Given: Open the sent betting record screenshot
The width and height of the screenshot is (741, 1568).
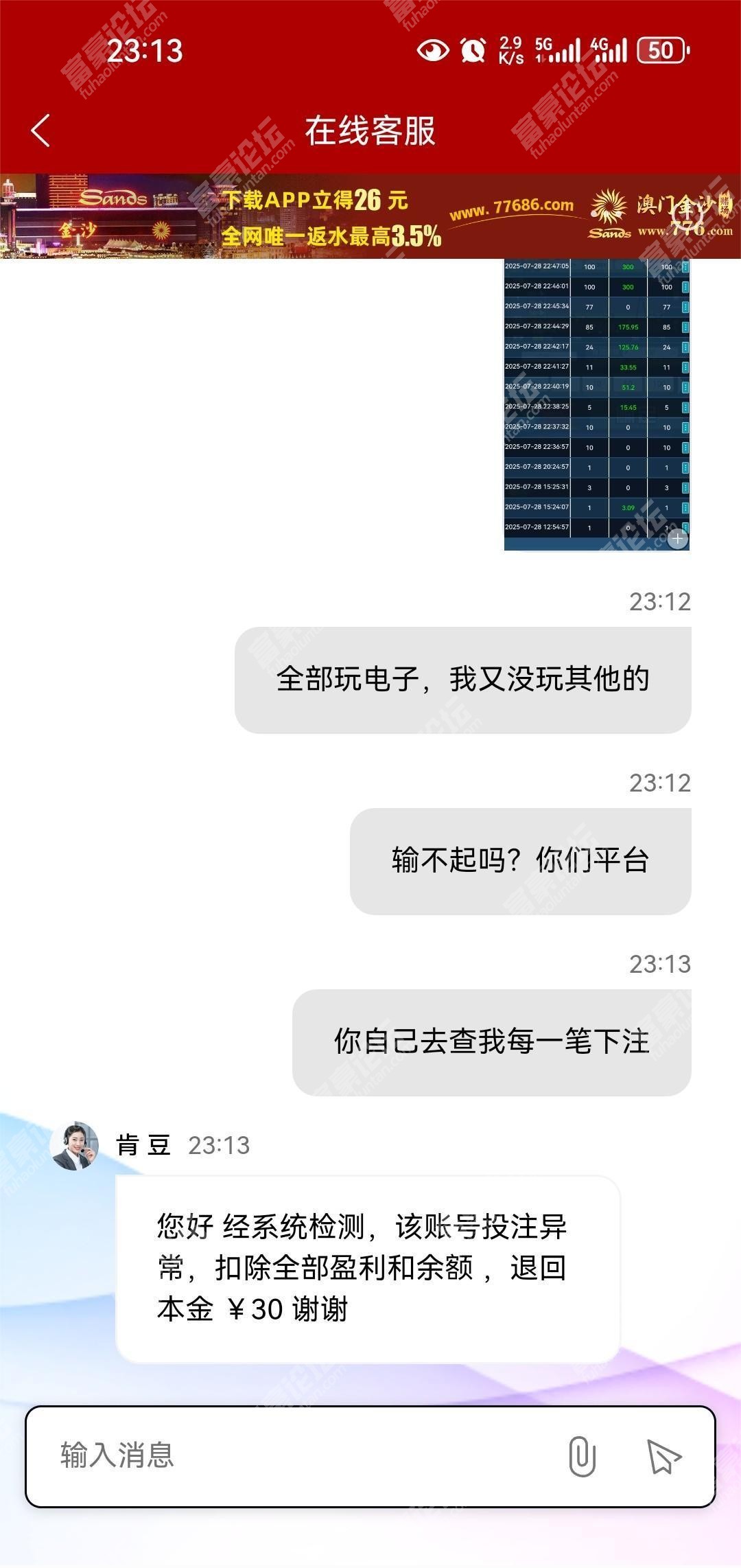Looking at the screenshot, I should pos(596,405).
